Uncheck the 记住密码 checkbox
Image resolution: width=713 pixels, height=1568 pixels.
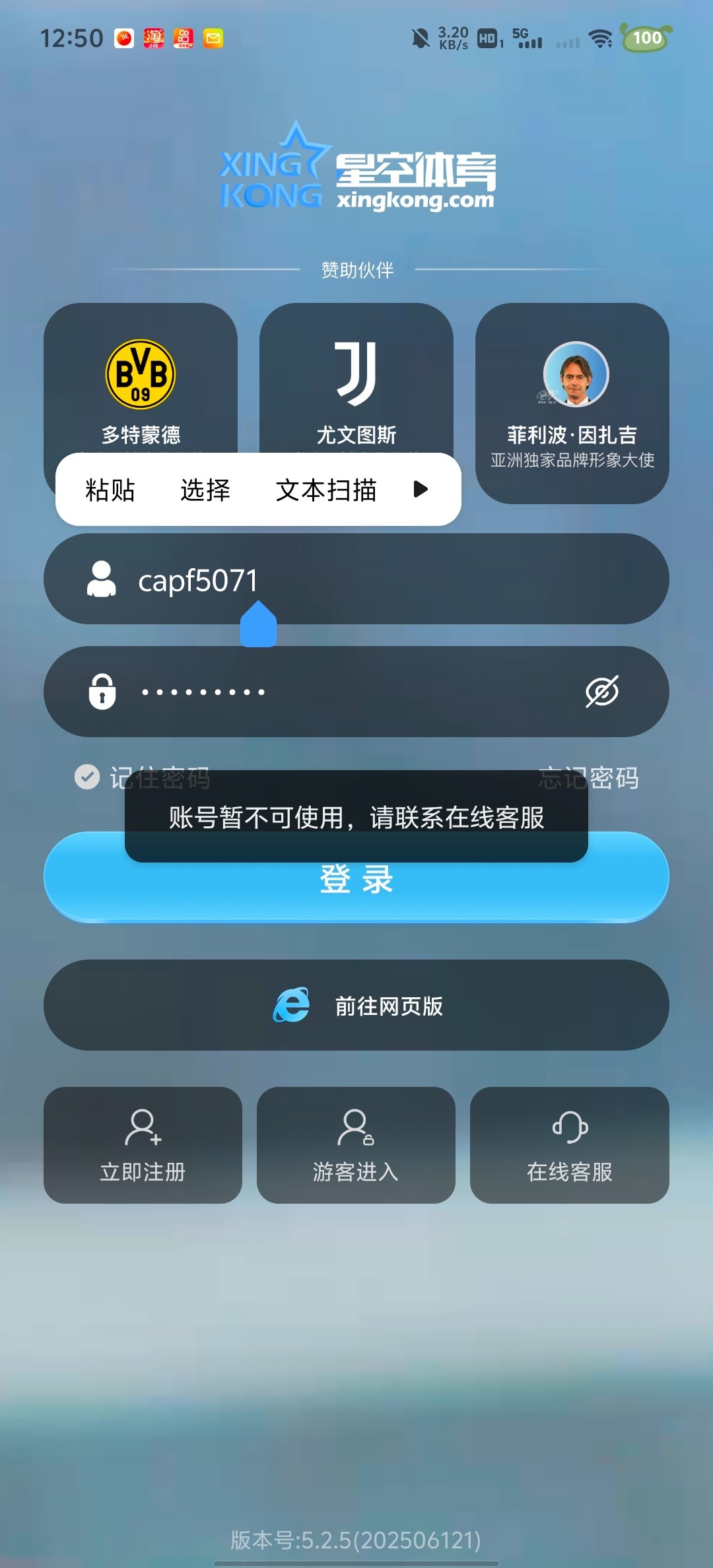(x=87, y=777)
